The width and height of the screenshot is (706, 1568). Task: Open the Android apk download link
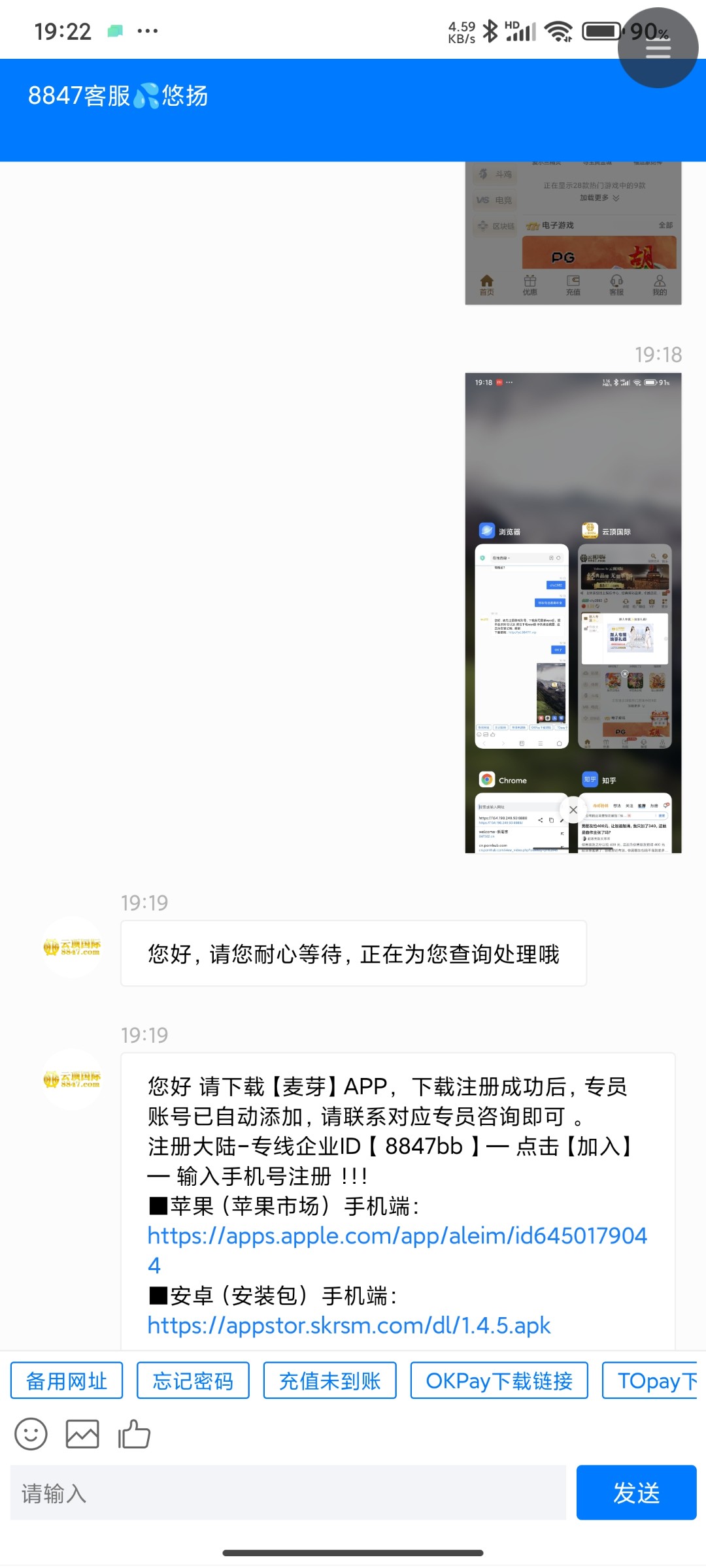pyautogui.click(x=349, y=1326)
